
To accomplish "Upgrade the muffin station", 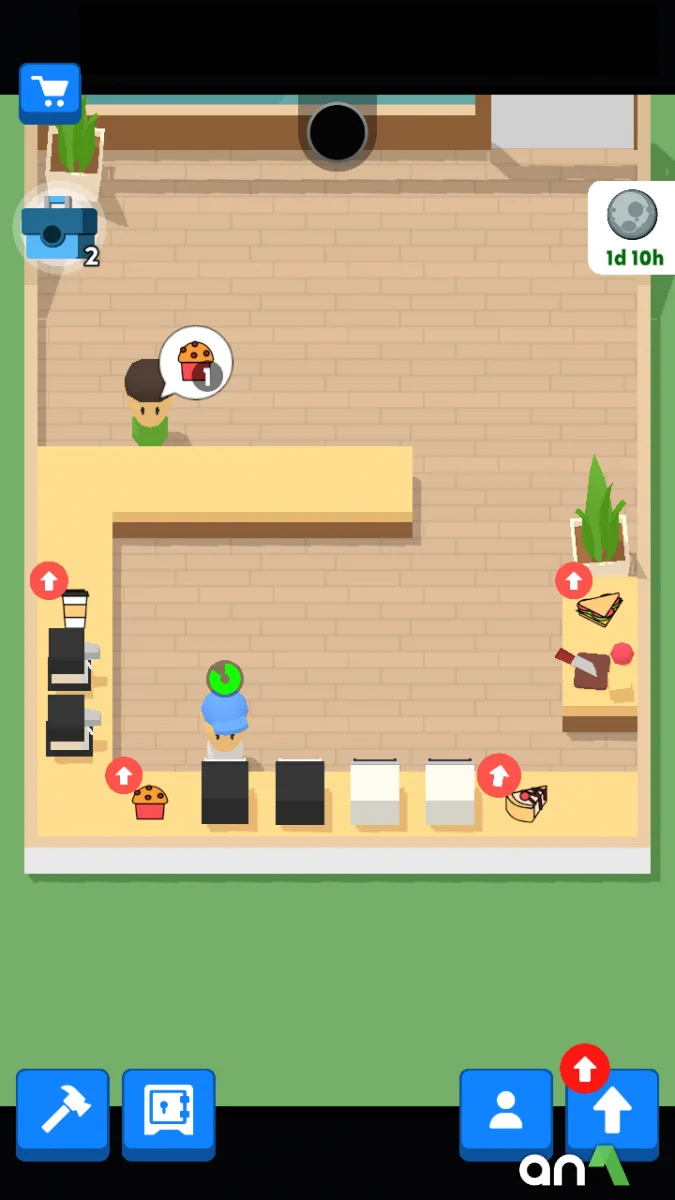I will point(124,775).
